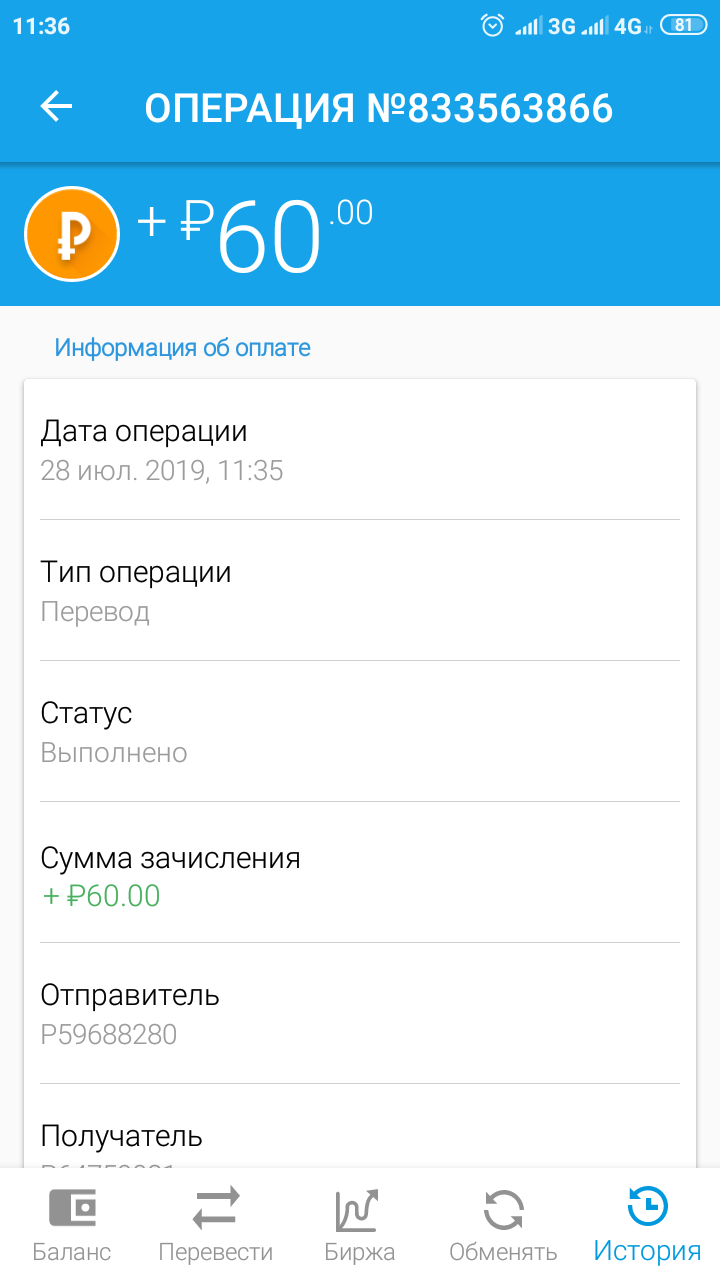Open the Перевести tab
720x1280 pixels.
click(x=216, y=1223)
